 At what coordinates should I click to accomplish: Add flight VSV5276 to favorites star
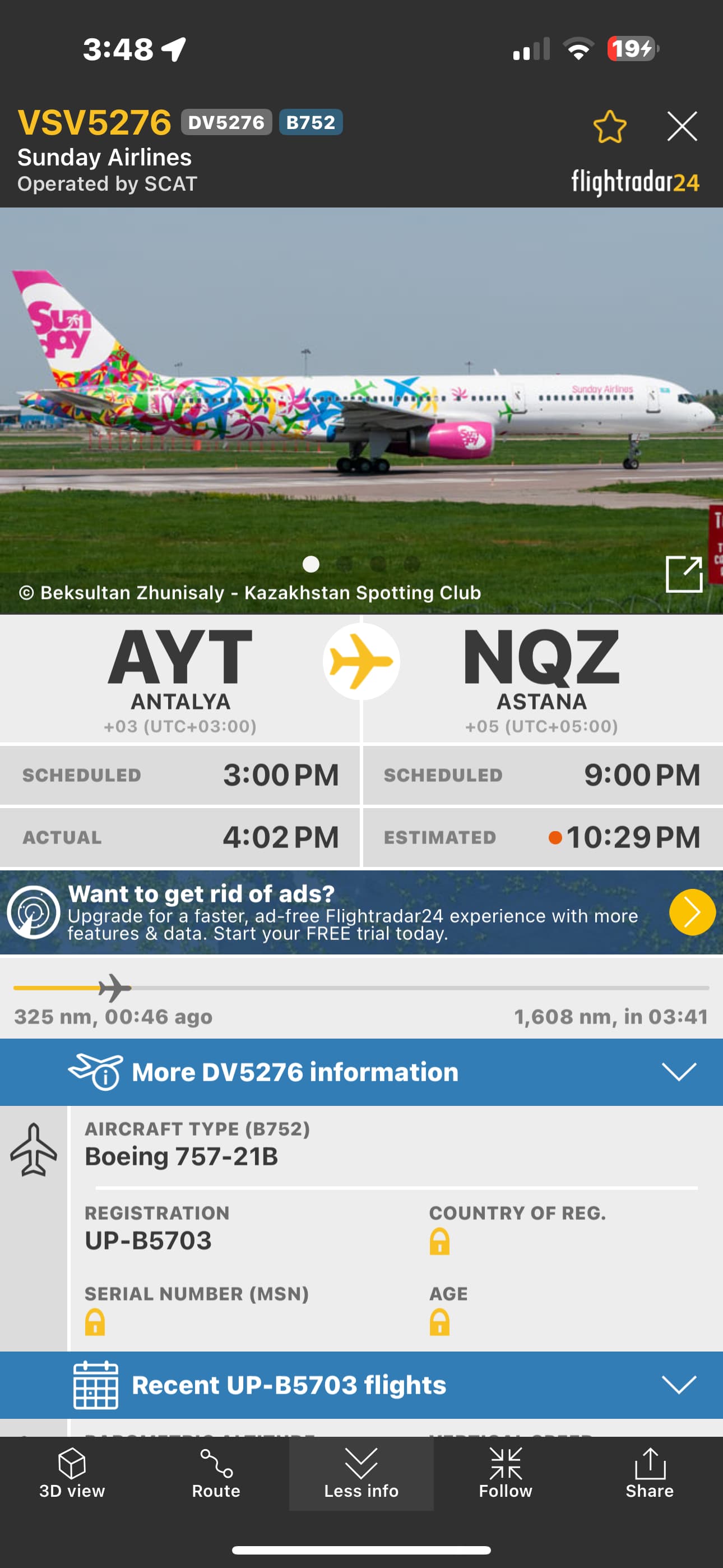coord(609,127)
